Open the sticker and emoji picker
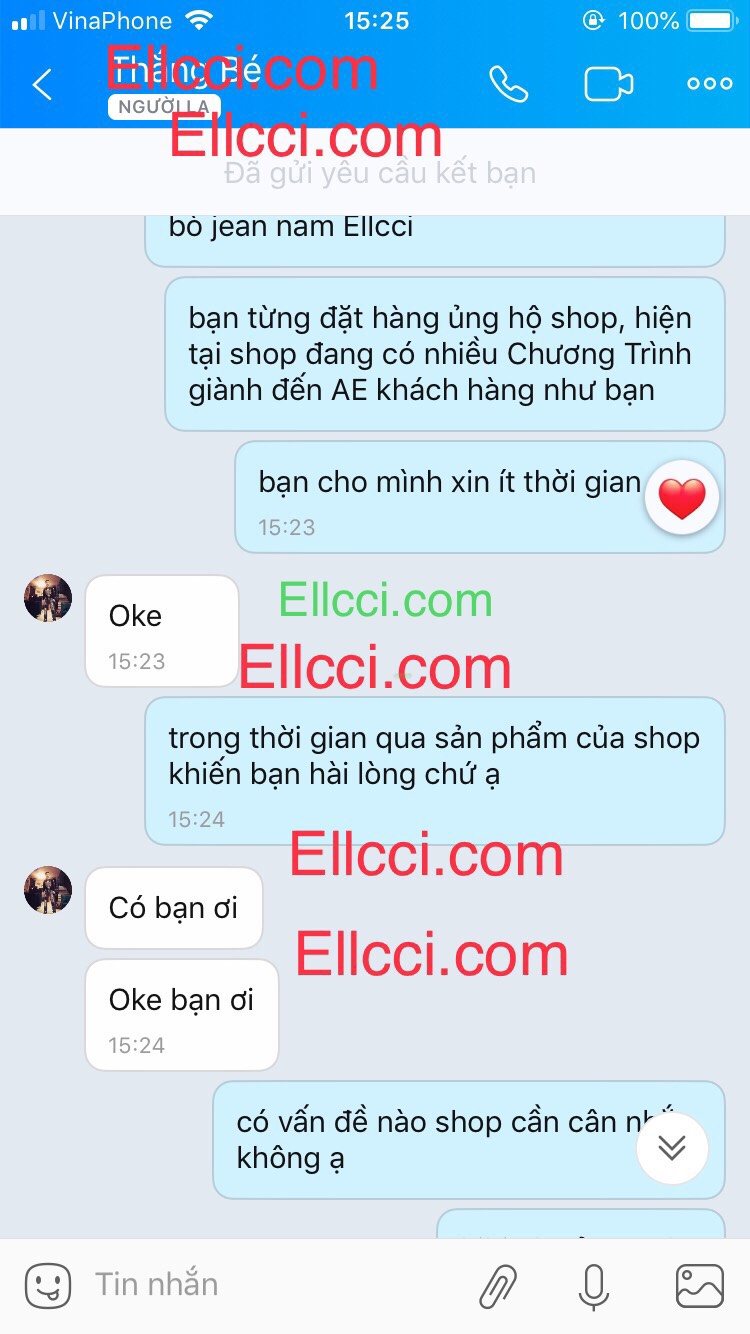 pos(48,1285)
